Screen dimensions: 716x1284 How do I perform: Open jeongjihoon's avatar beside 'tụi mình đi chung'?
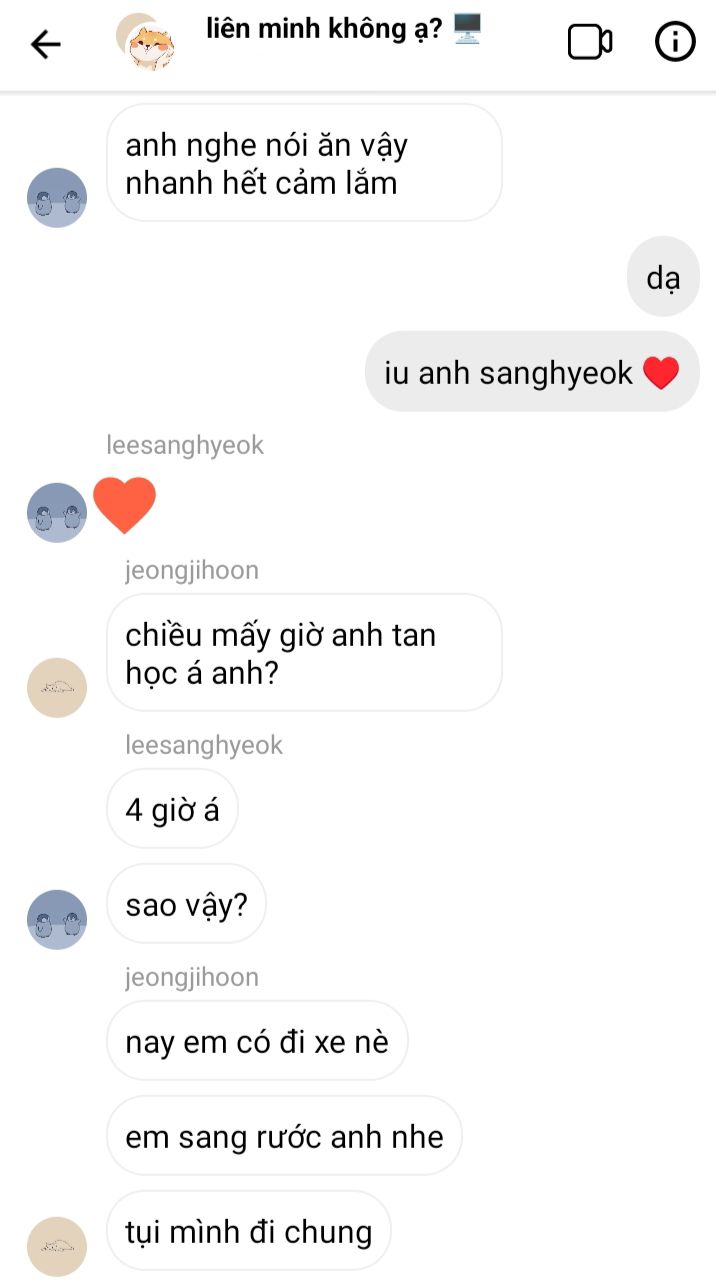tap(57, 1246)
